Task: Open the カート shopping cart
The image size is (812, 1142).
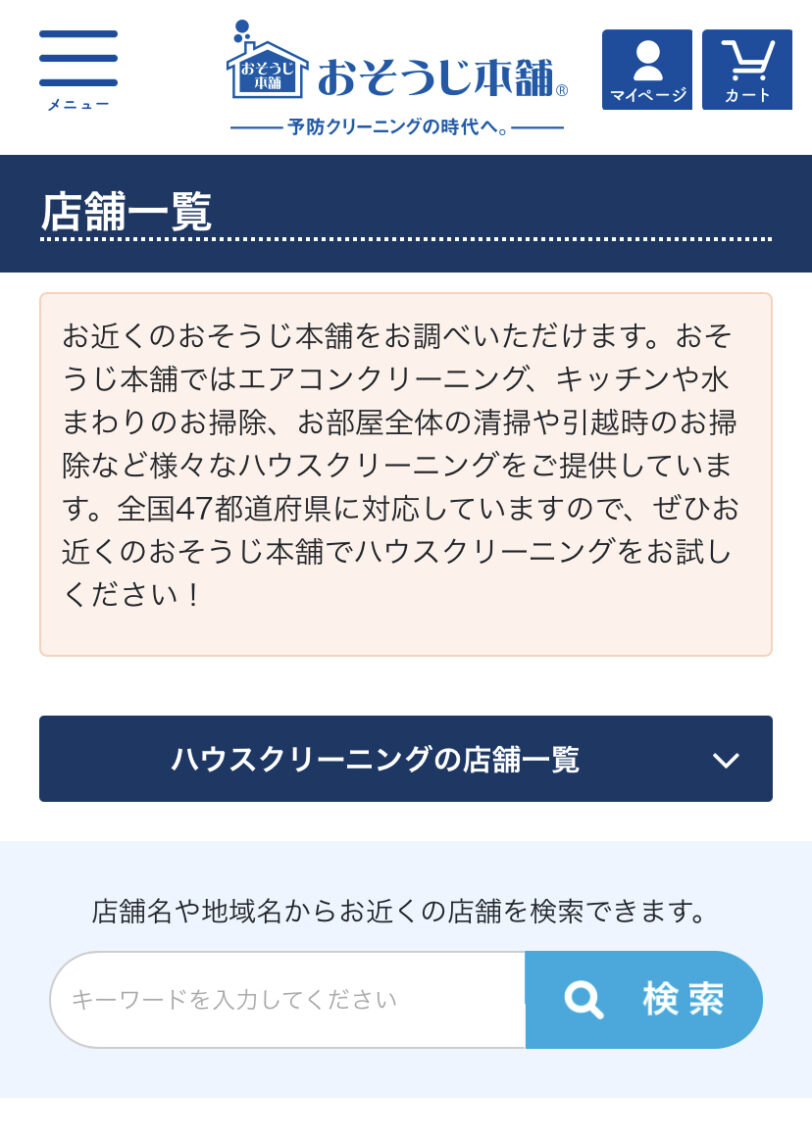Action: tap(747, 69)
